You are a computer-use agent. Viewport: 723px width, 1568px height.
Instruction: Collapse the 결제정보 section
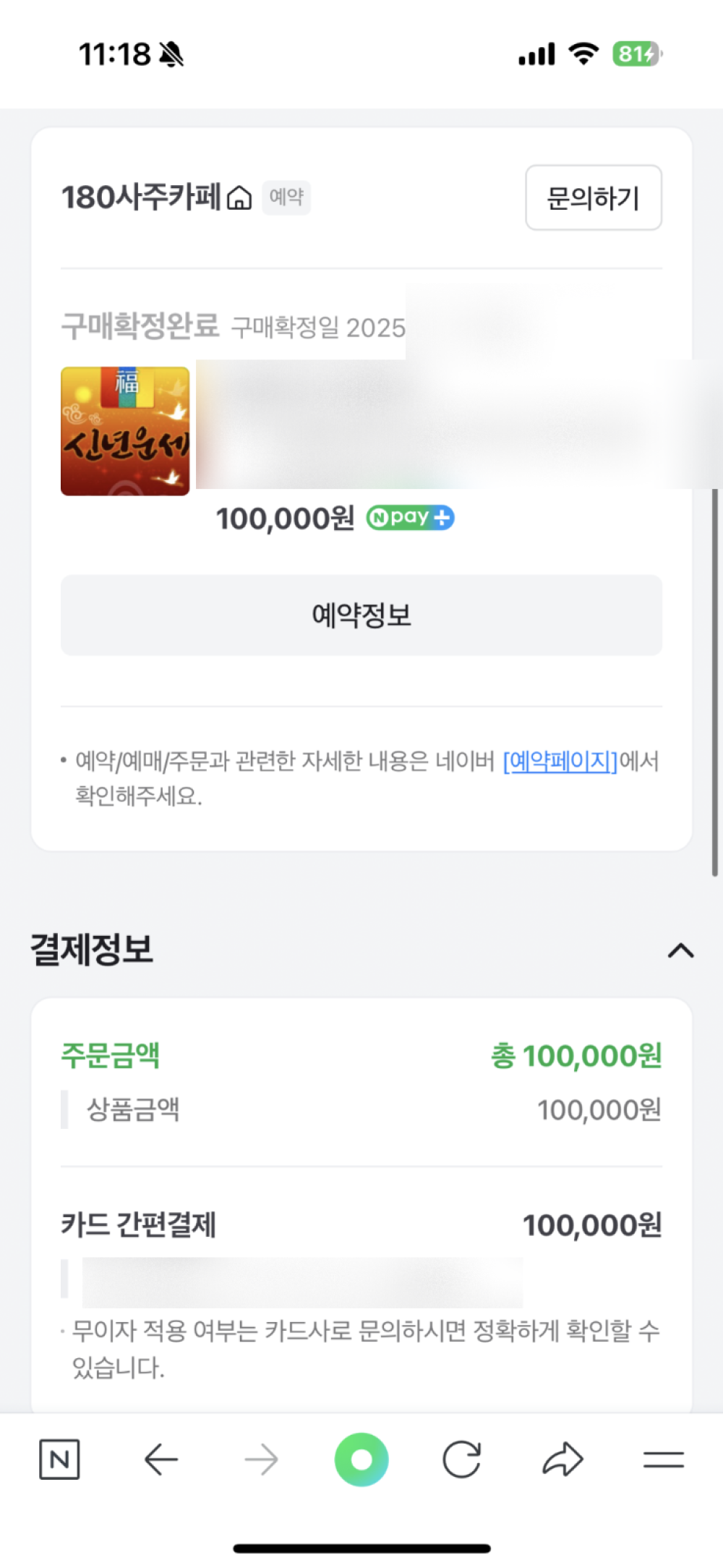[680, 950]
